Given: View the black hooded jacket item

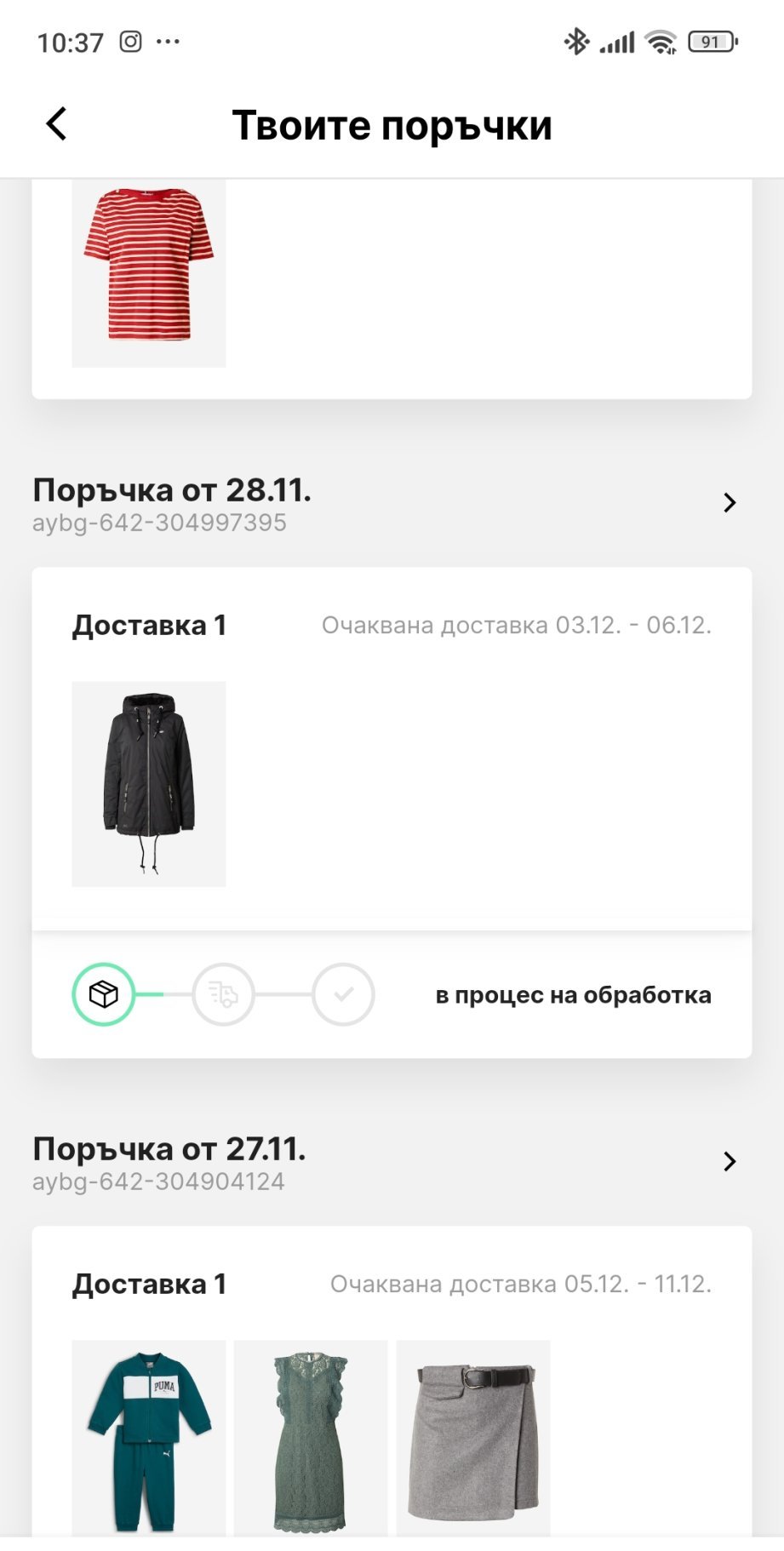Looking at the screenshot, I should pos(149,783).
